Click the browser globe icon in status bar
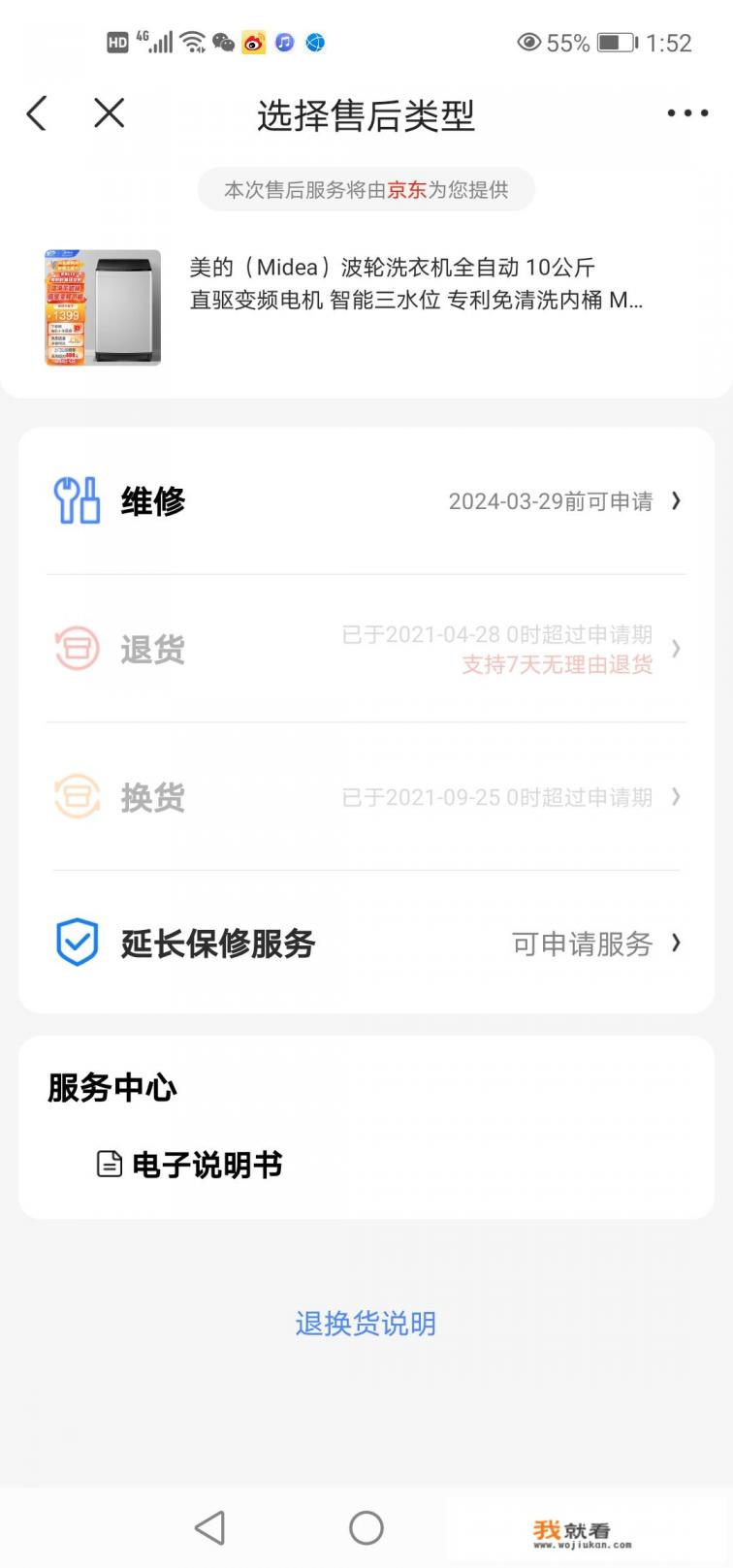 [313, 42]
